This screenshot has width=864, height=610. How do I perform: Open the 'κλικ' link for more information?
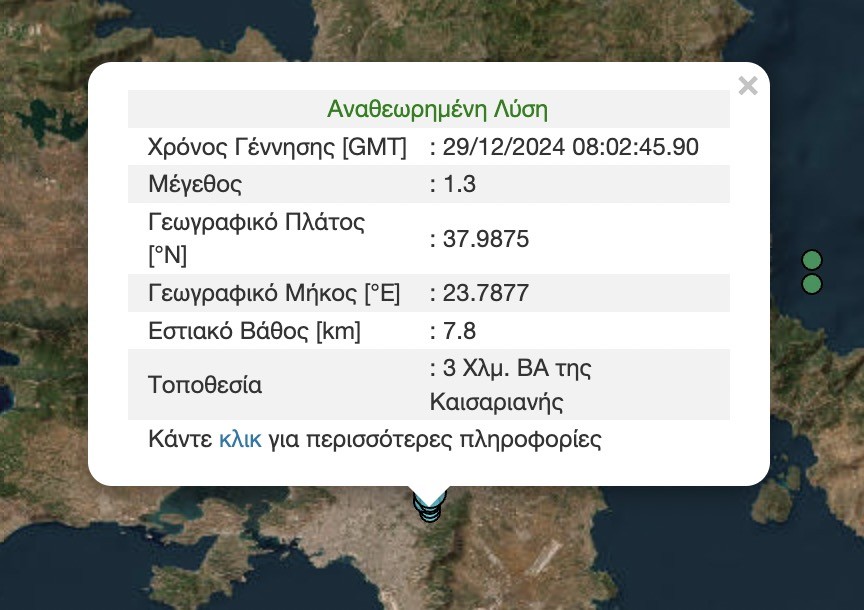(240, 439)
